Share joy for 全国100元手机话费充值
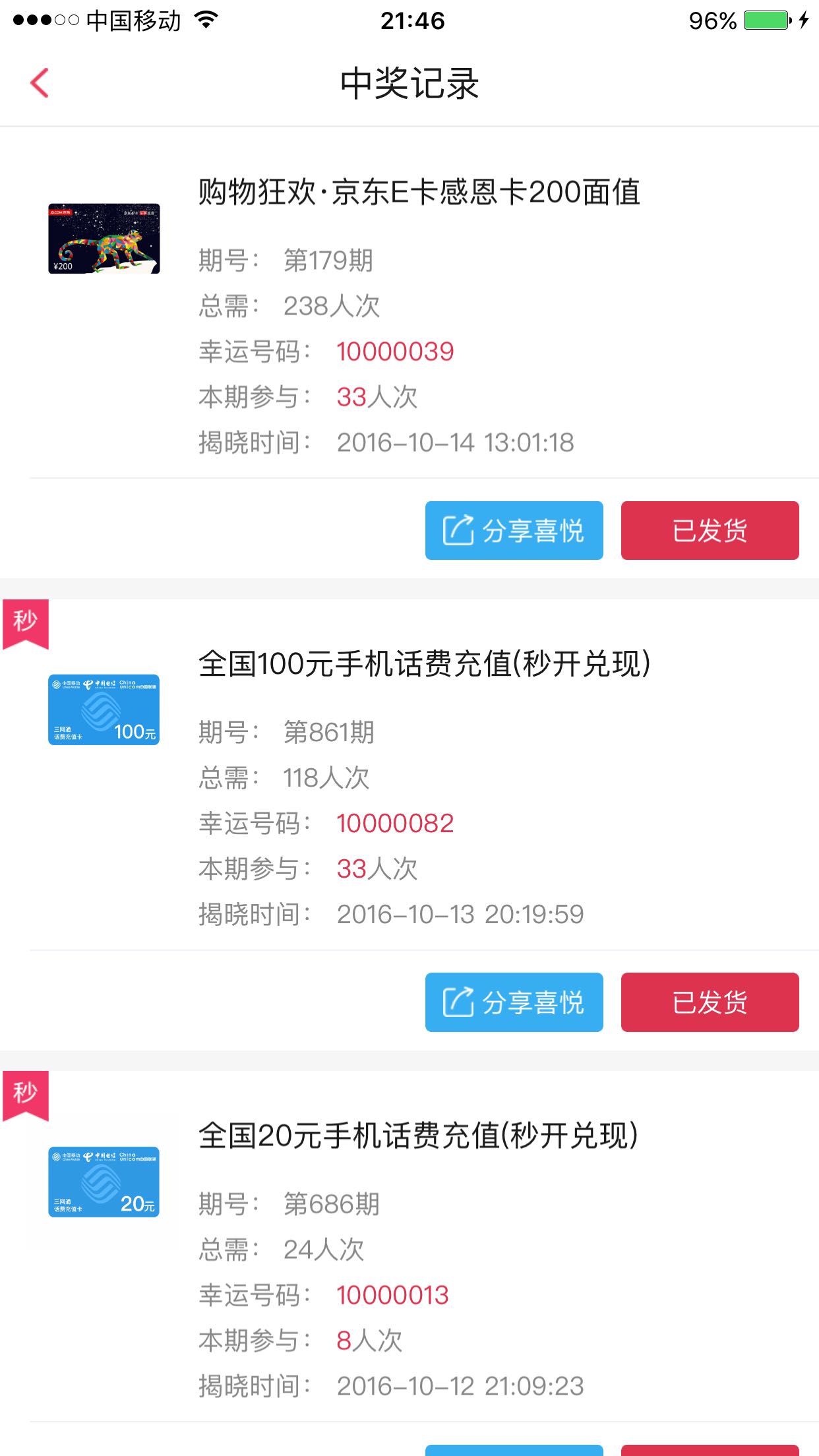819x1456 pixels. pyautogui.click(x=514, y=1002)
